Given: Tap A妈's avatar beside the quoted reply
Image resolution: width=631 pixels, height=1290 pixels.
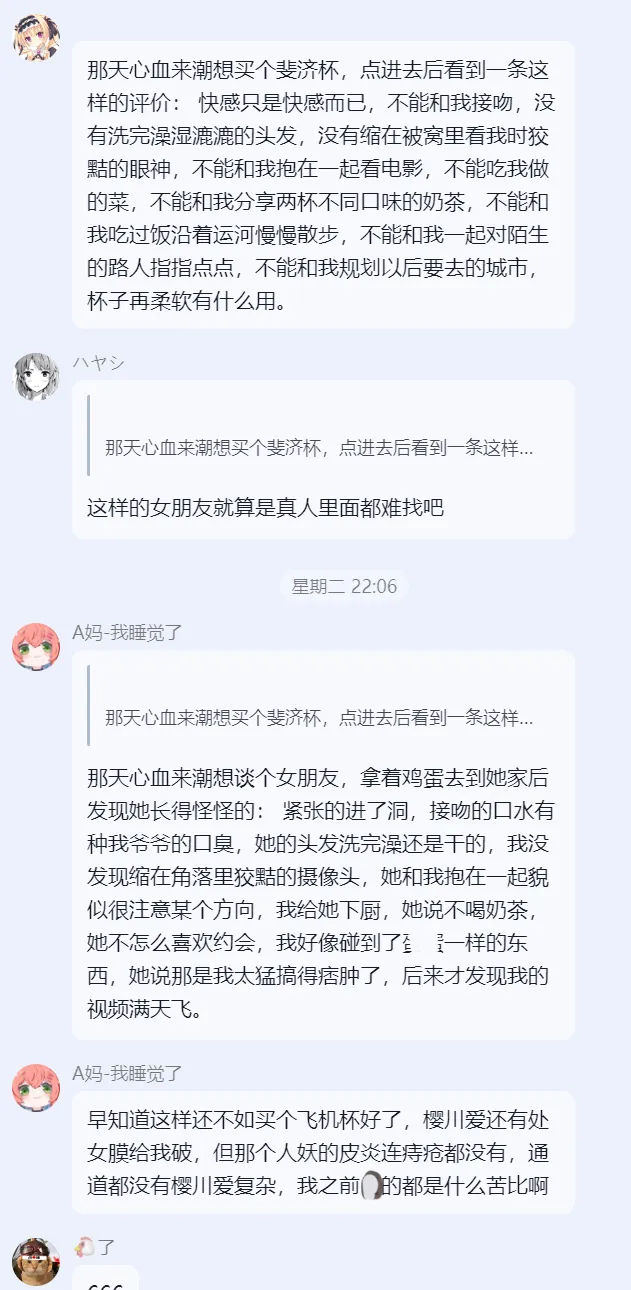Looking at the screenshot, I should 35,647.
